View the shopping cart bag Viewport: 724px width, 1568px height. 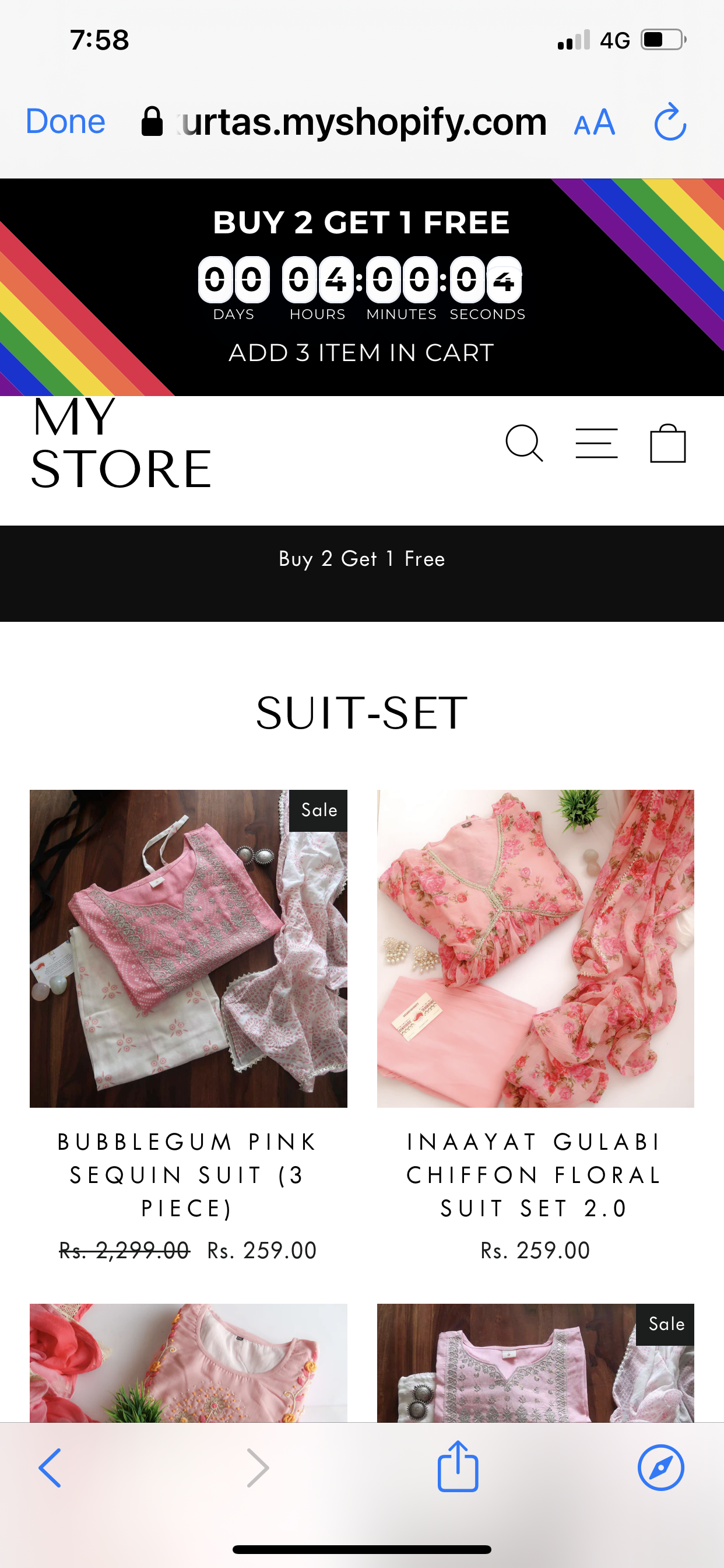point(667,443)
